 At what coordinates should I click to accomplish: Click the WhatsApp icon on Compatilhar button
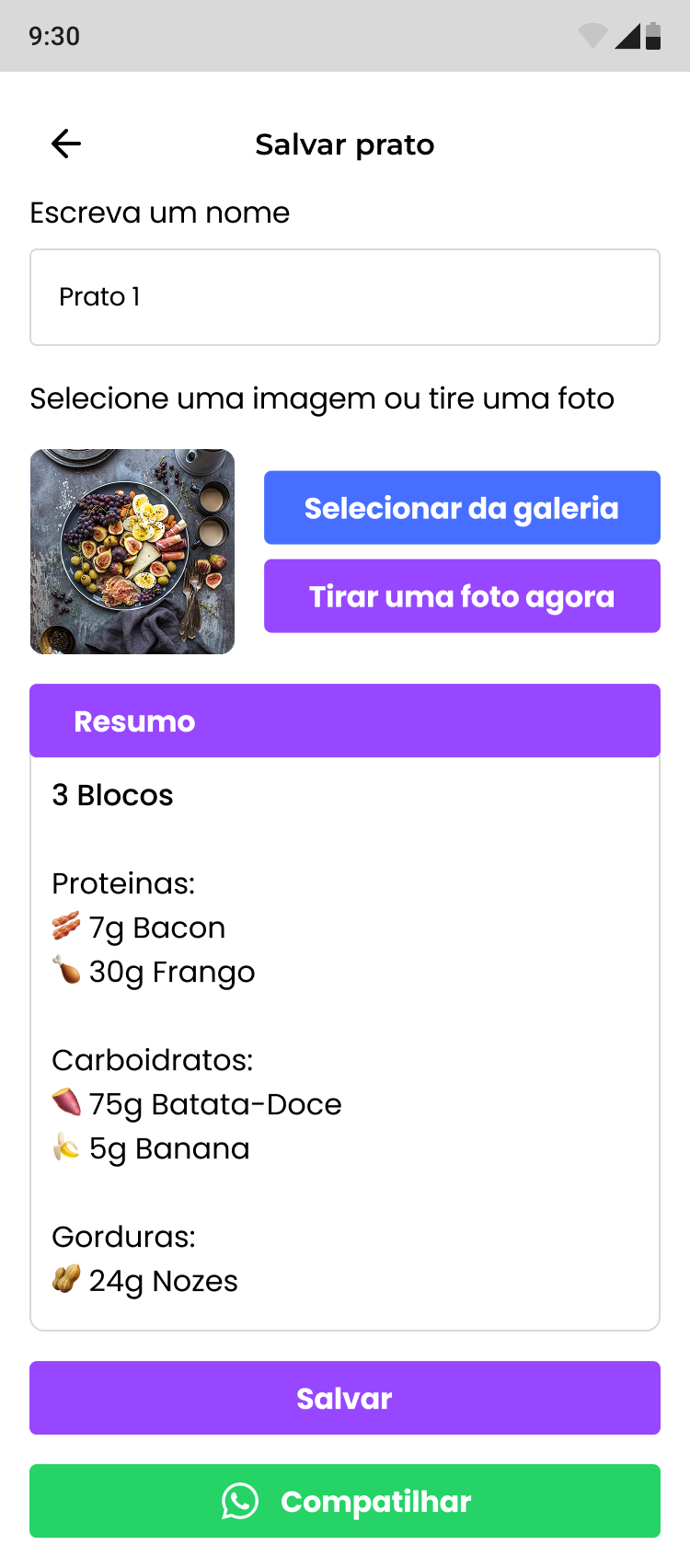coord(240,1501)
